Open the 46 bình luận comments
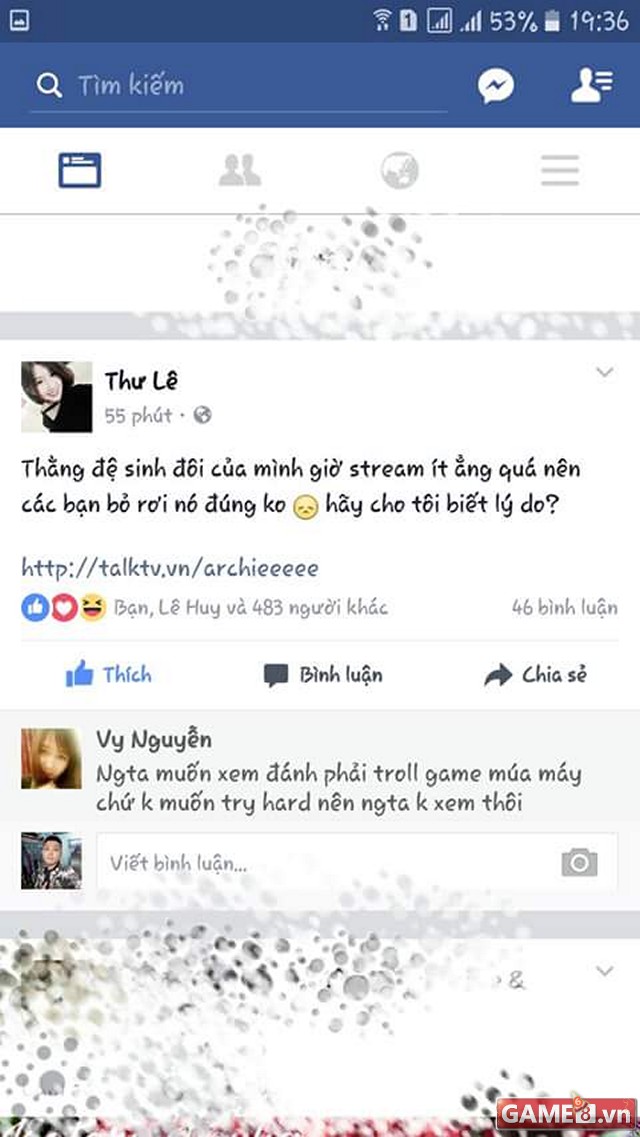640x1137 pixels. pos(564,607)
